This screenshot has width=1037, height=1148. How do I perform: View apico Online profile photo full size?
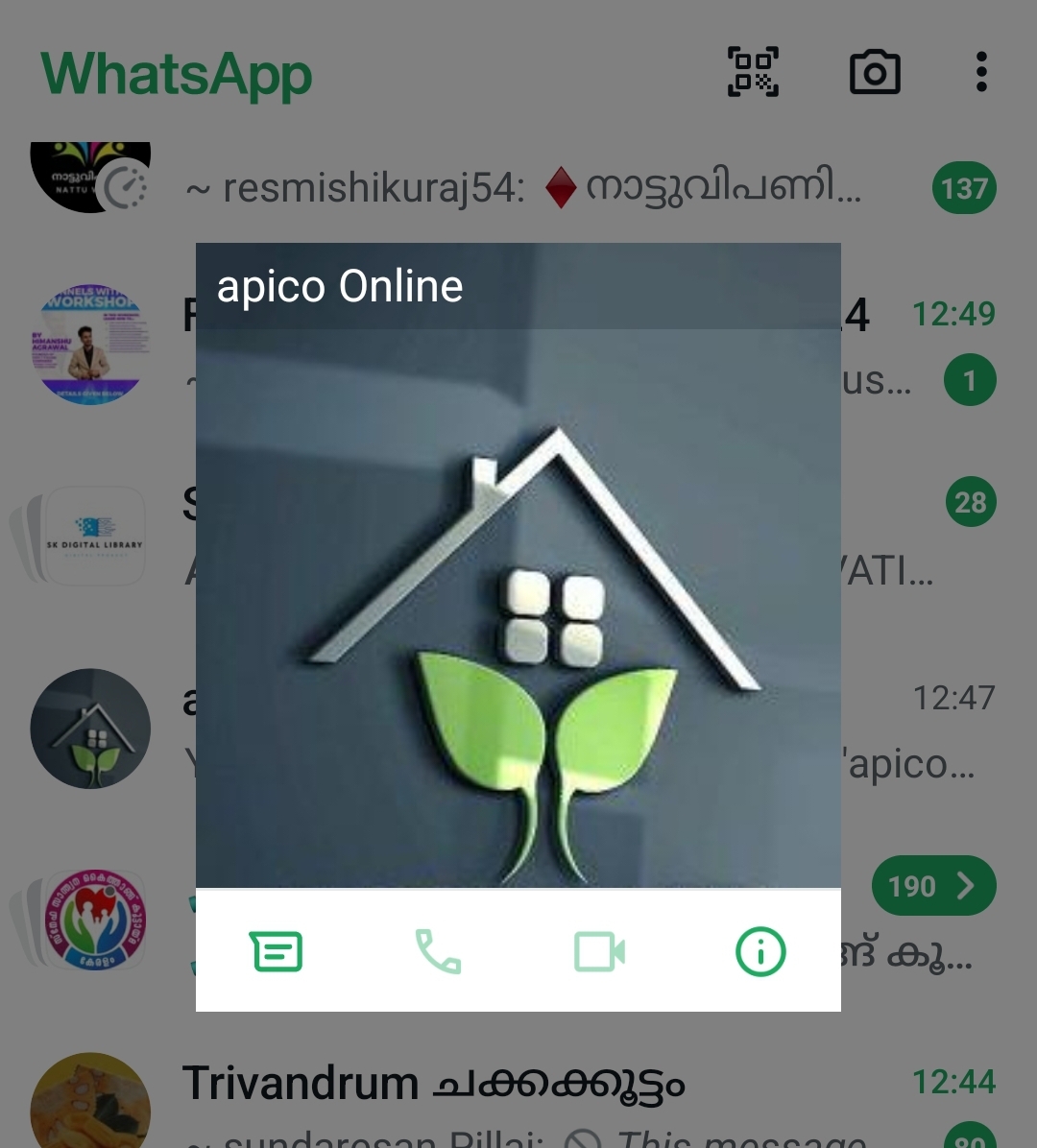pyautogui.click(x=518, y=605)
